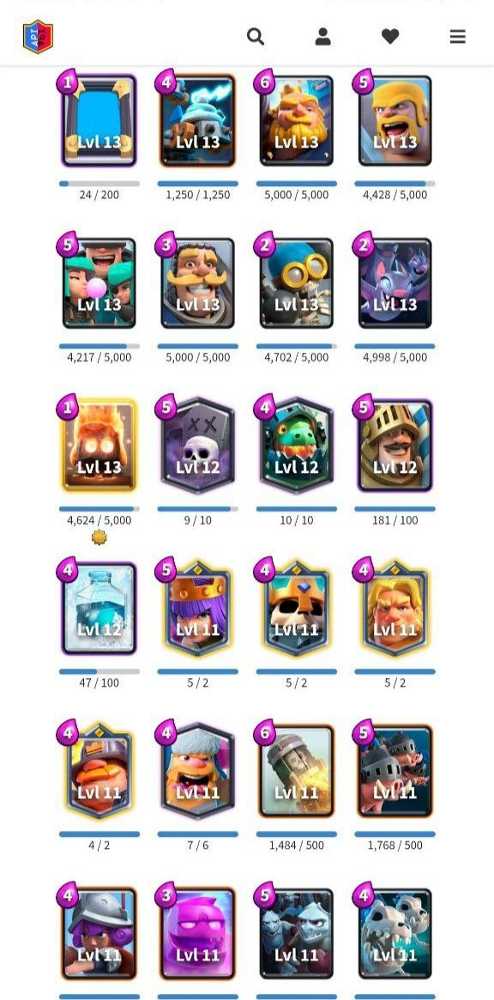The width and height of the screenshot is (494, 1000).
Task: Open the search icon in header
Action: click(x=256, y=36)
